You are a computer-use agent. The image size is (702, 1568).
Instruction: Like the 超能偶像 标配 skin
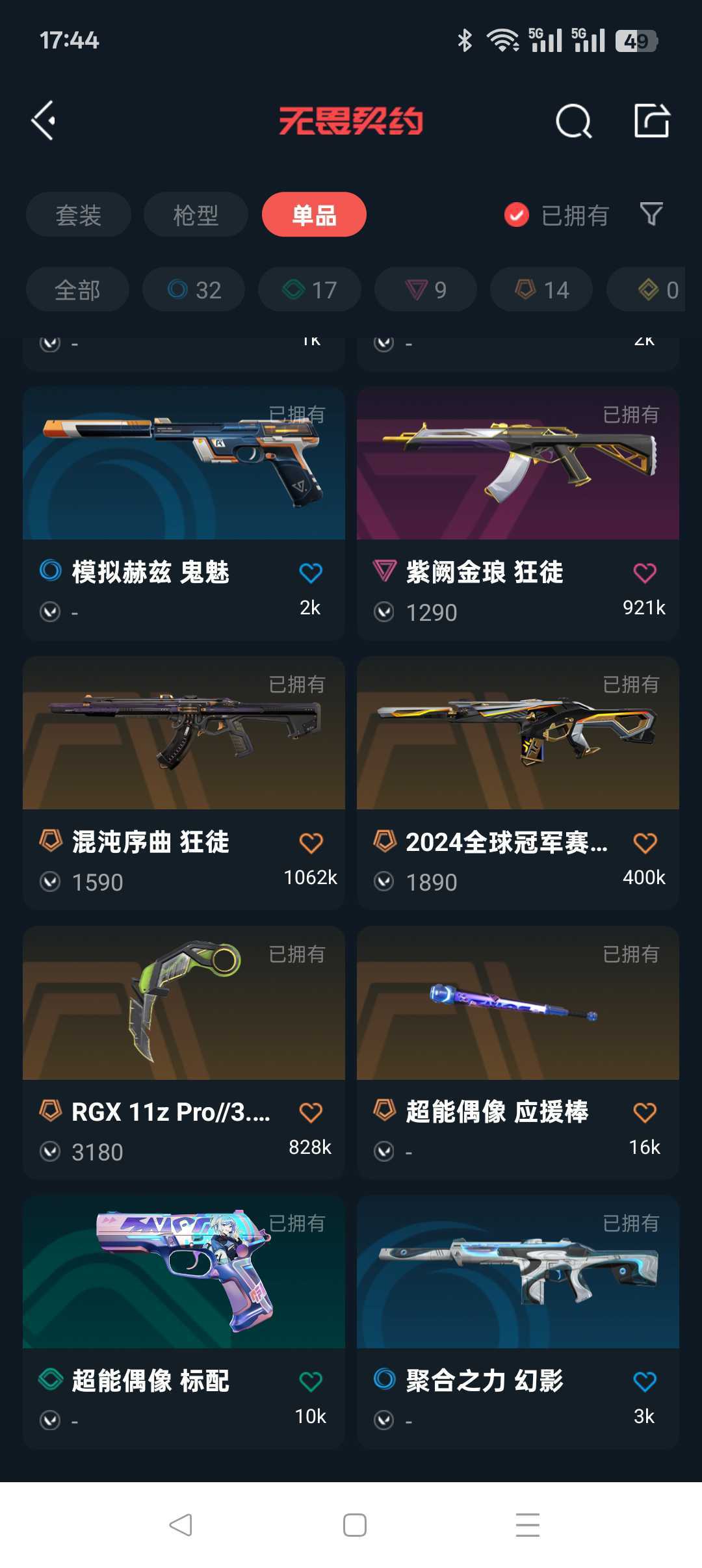click(x=311, y=1382)
